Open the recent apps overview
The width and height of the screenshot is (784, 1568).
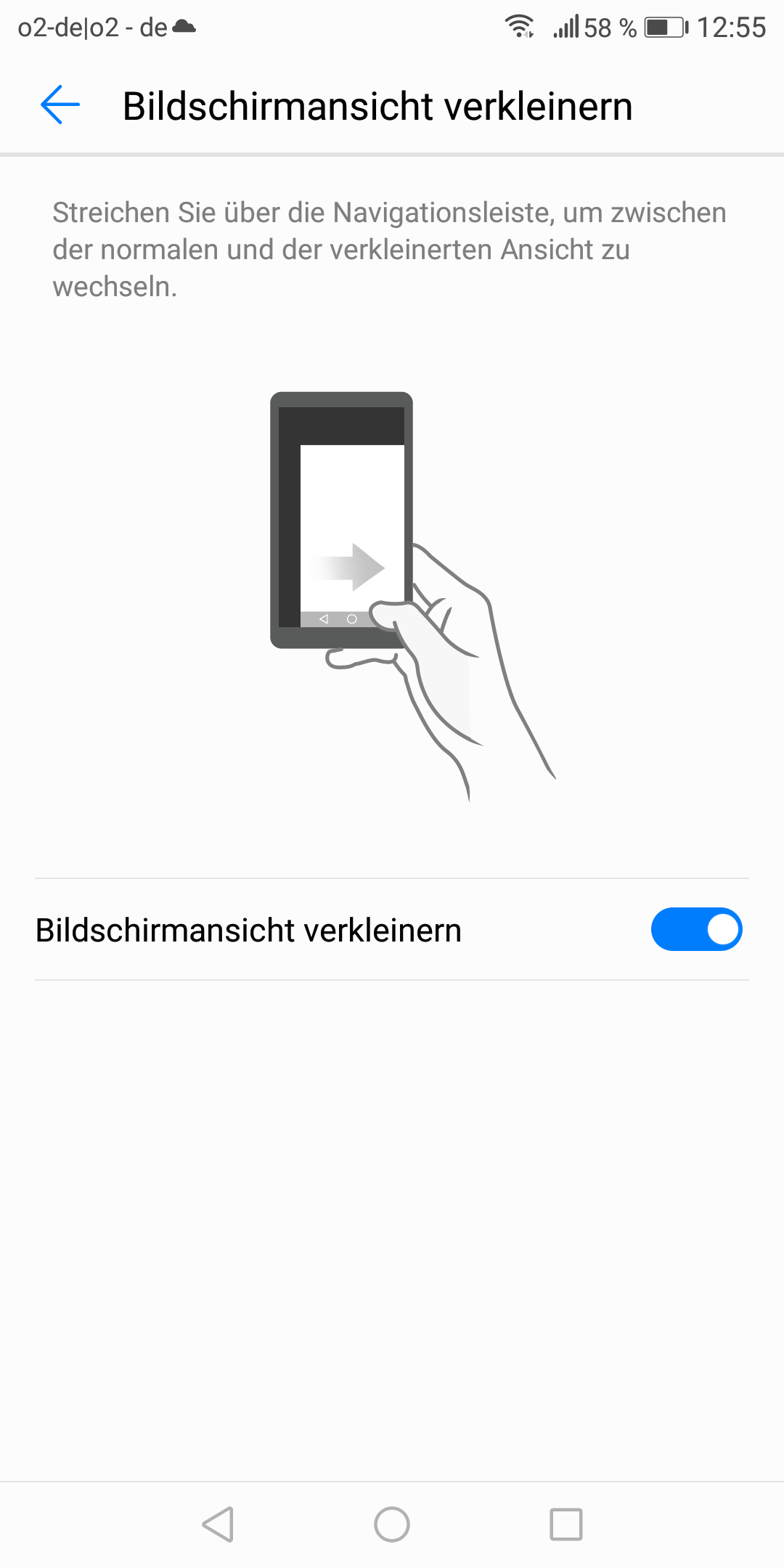[x=566, y=1524]
